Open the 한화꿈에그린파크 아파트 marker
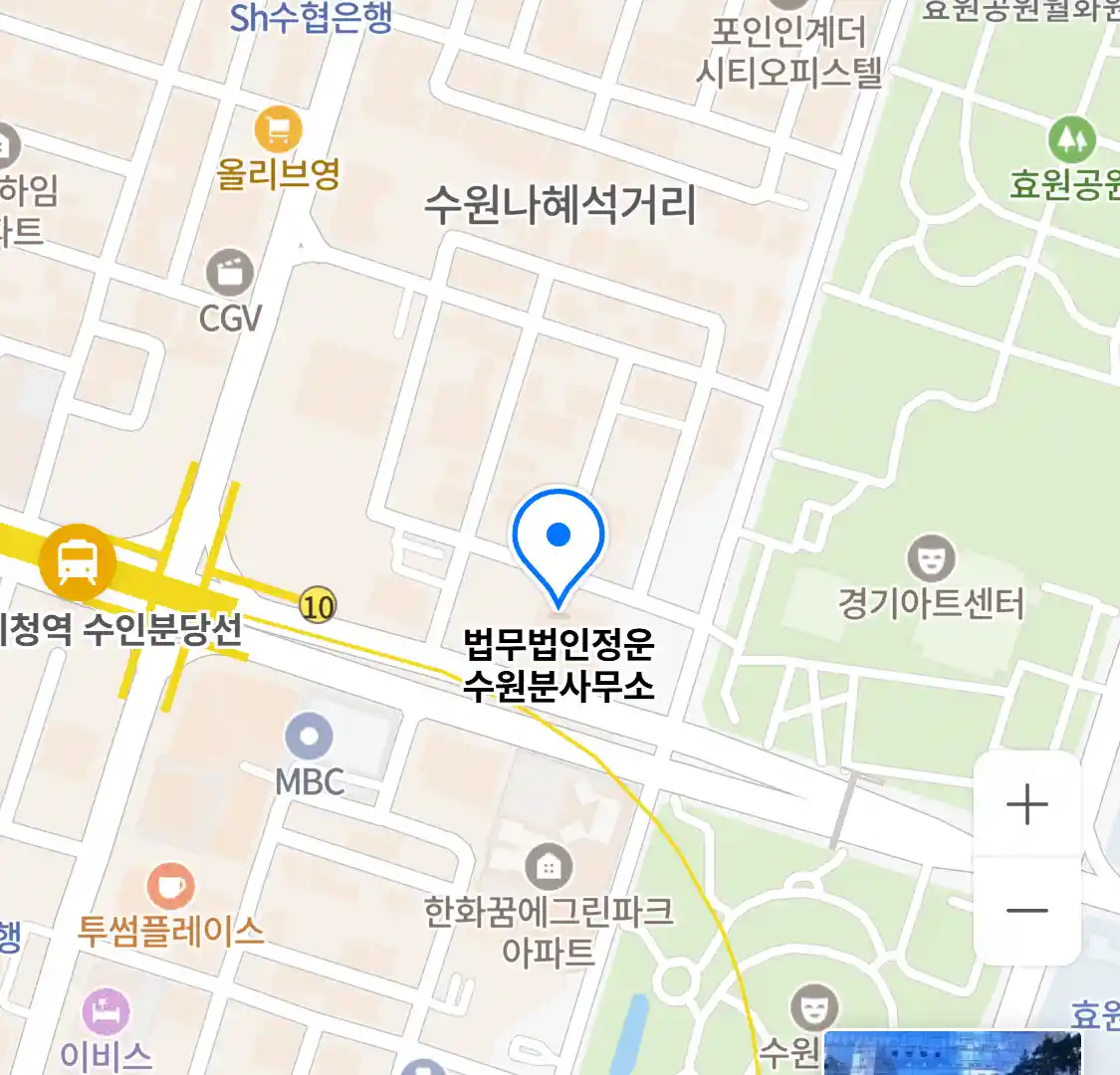 [x=548, y=867]
